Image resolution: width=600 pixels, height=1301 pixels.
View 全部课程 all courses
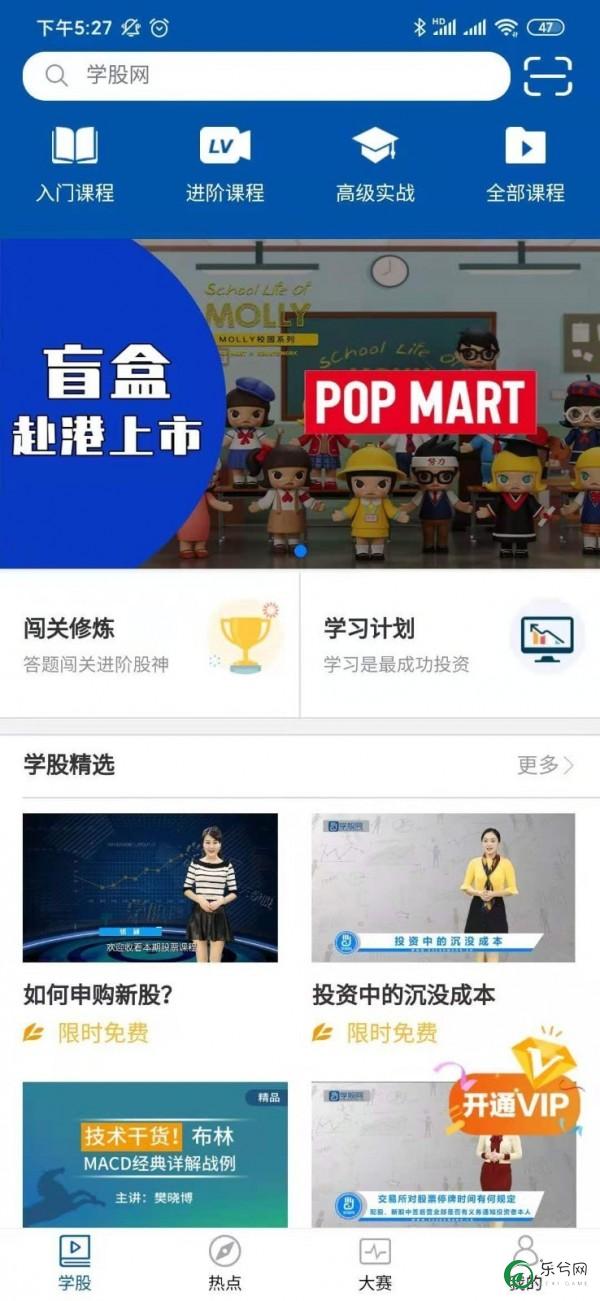point(525,165)
